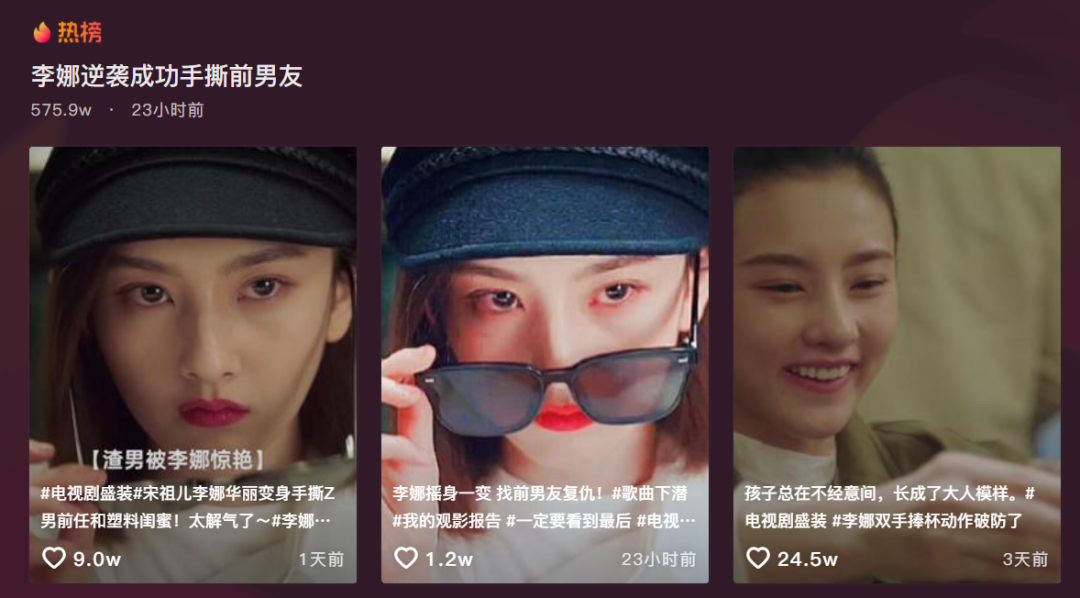The width and height of the screenshot is (1080, 598).
Task: Open the hot topic 李娜逆袭成功手撕前男友
Action: click(167, 76)
